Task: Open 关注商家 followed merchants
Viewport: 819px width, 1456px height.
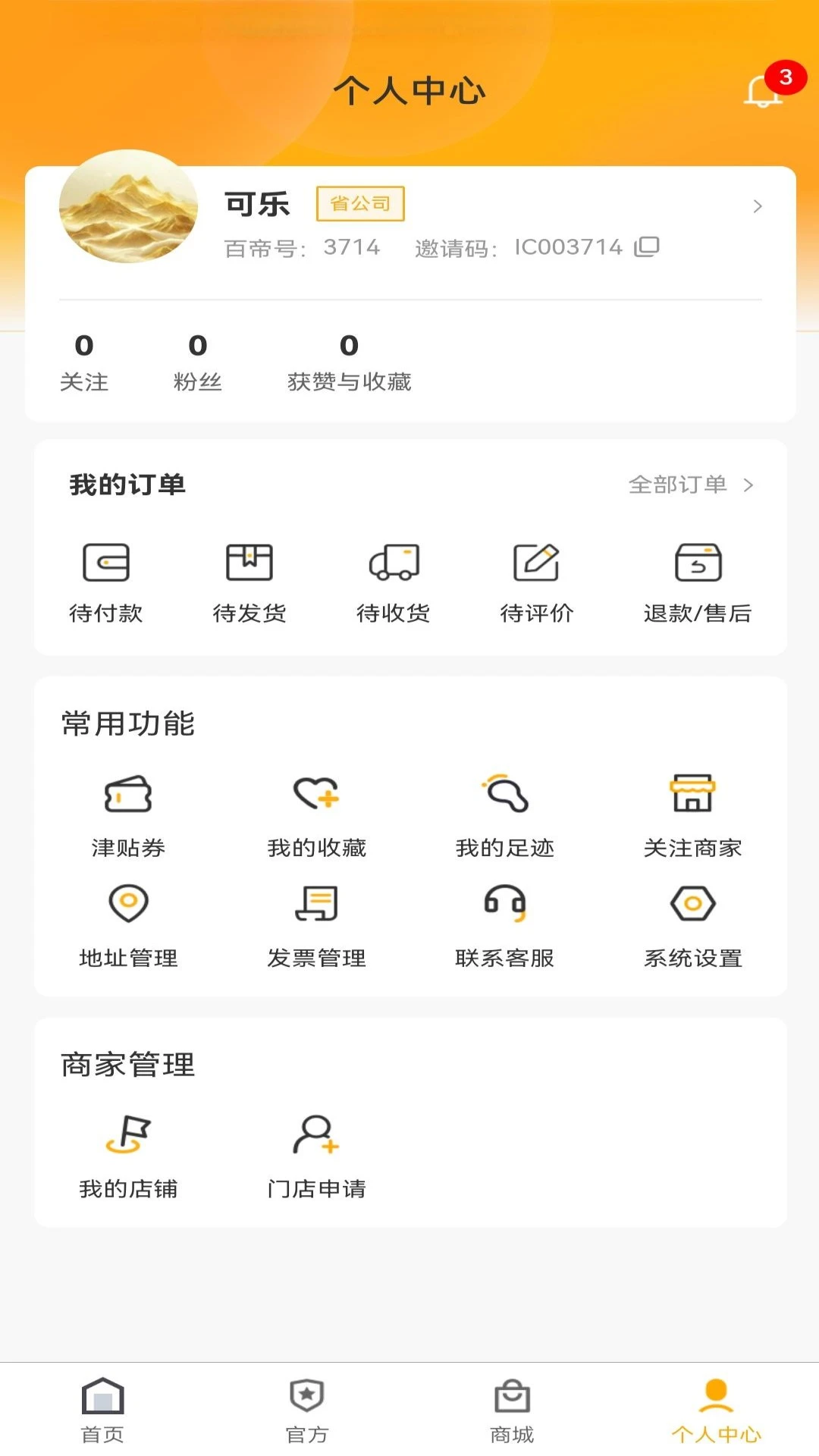Action: tap(693, 815)
